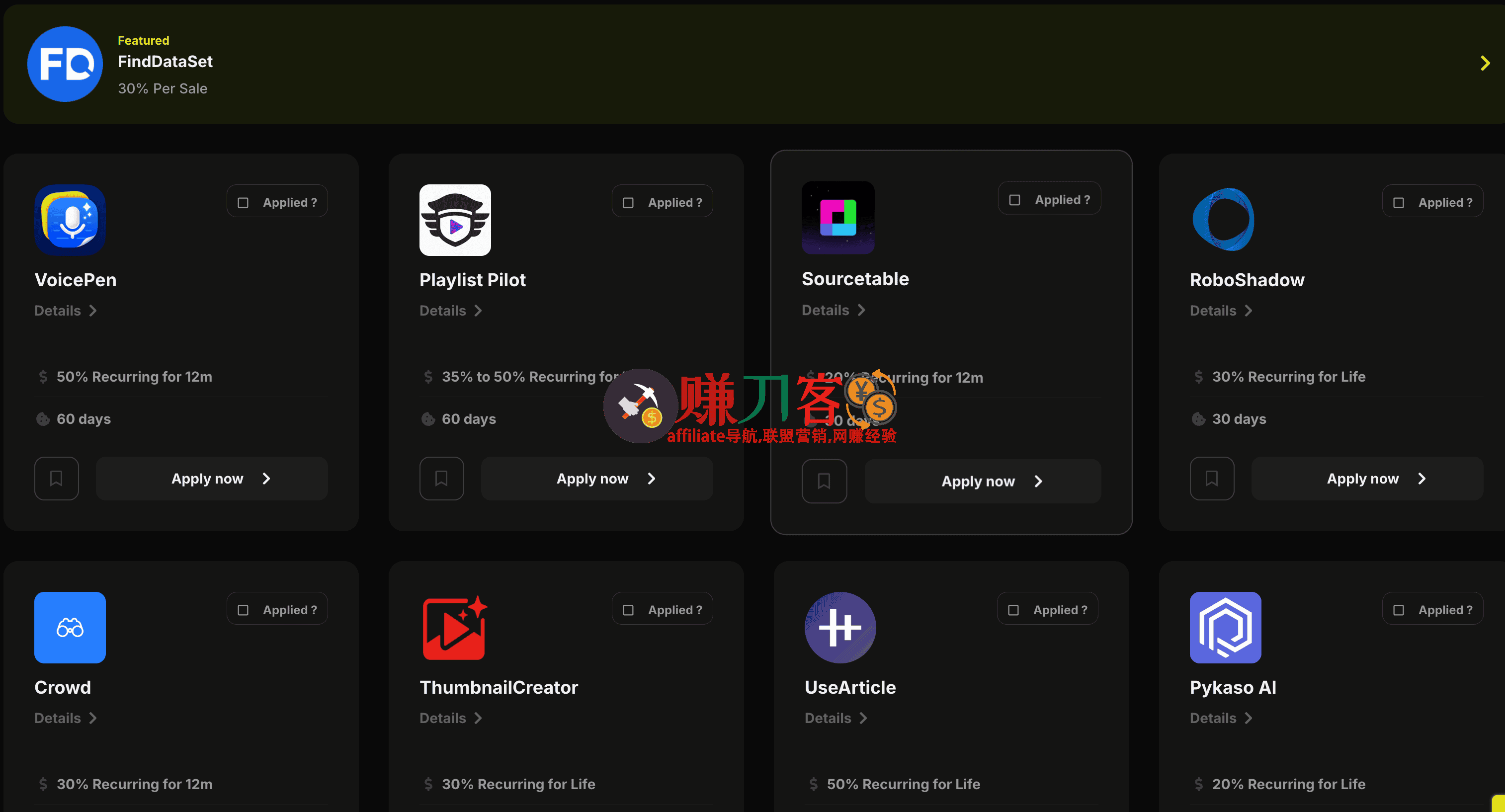Apply now to Sourcetable
Screen dimensions: 1505x812
click(983, 482)
